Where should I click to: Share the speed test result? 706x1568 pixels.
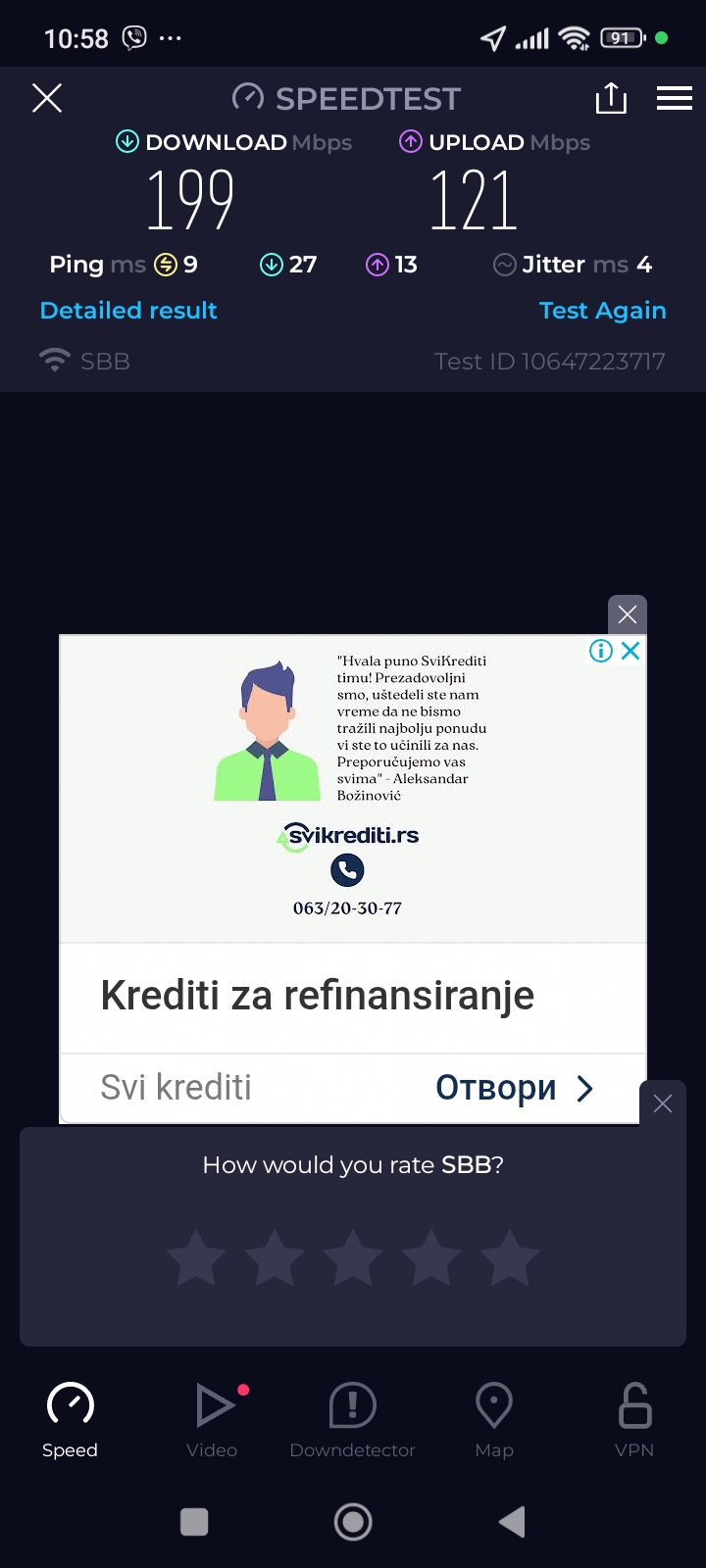tap(611, 98)
